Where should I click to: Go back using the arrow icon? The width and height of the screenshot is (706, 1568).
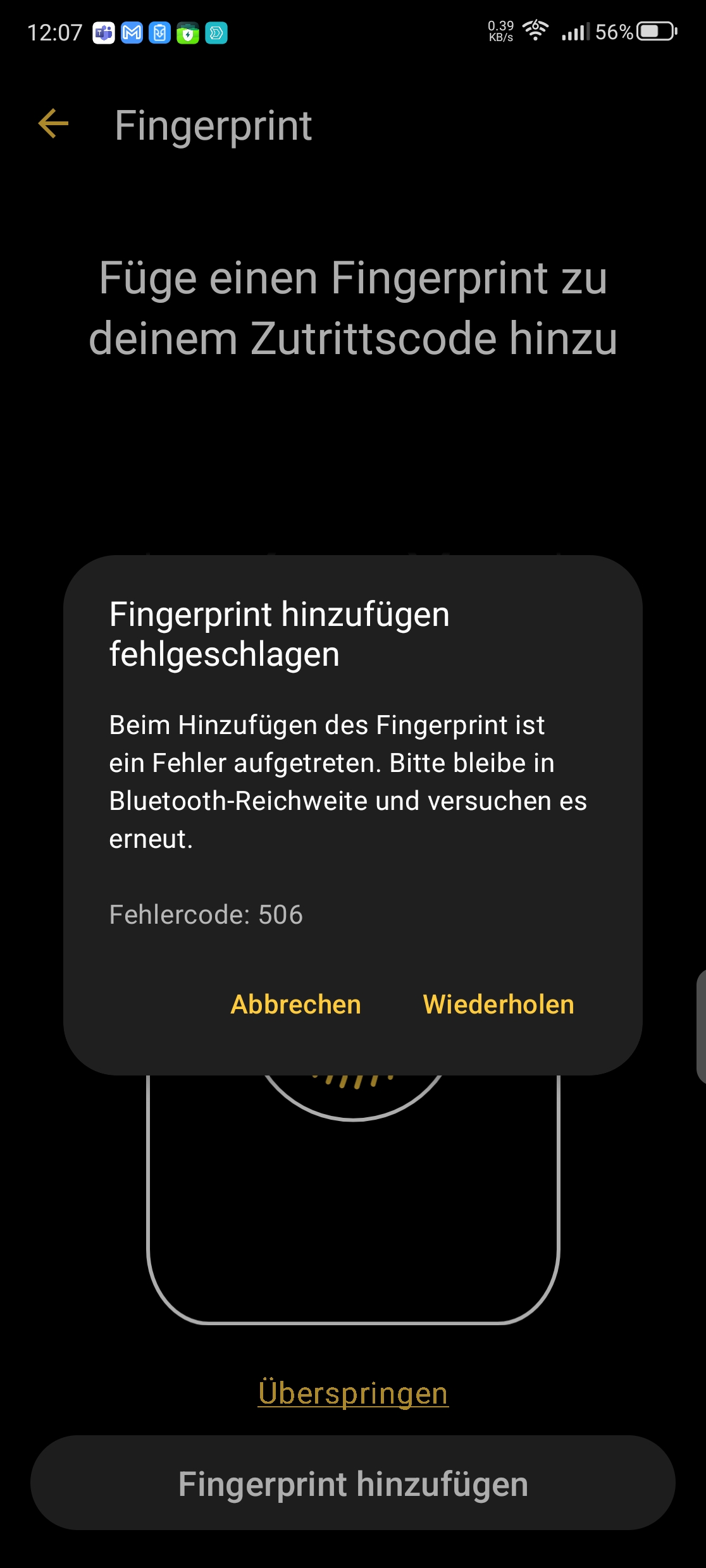[53, 123]
